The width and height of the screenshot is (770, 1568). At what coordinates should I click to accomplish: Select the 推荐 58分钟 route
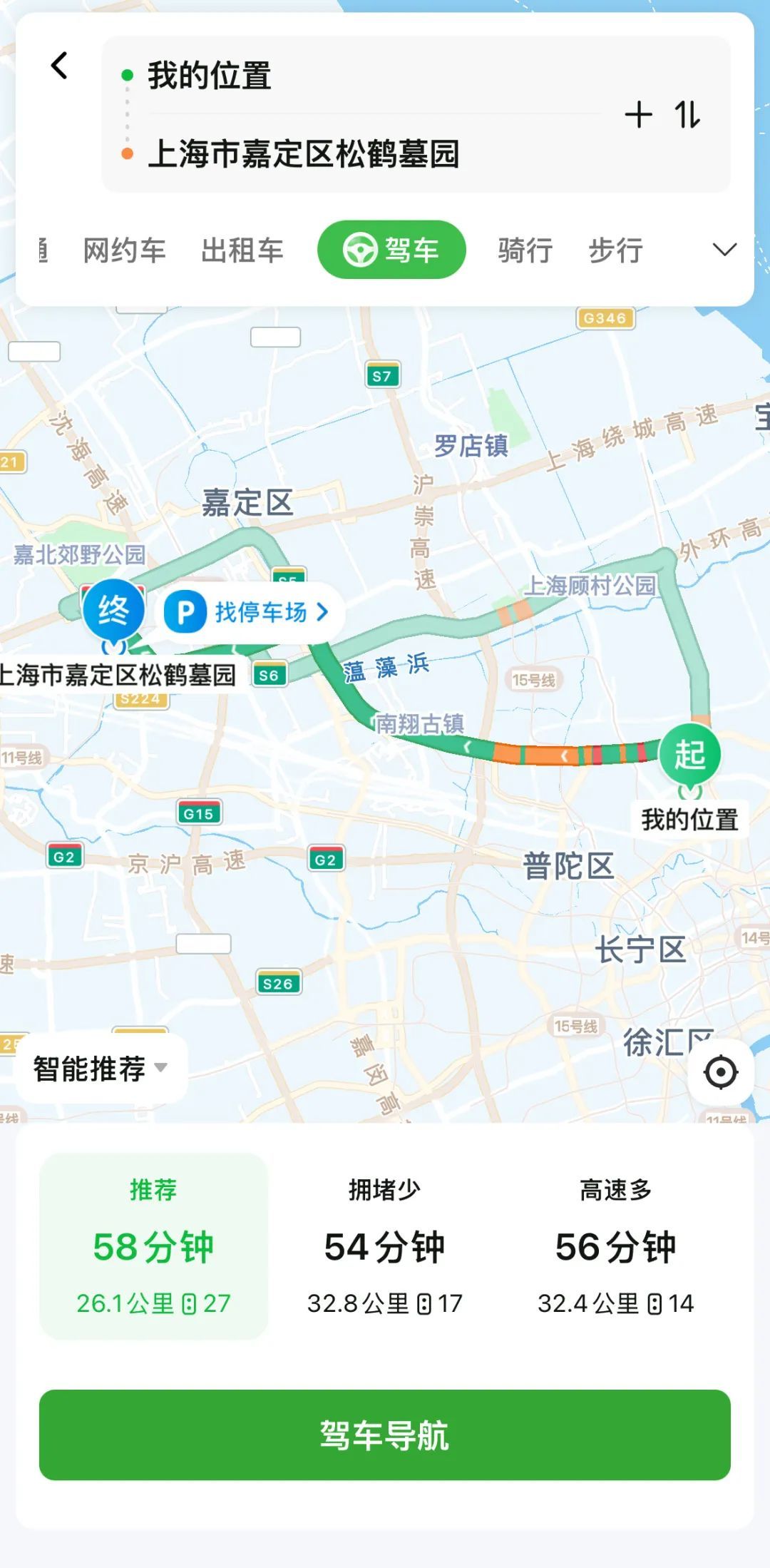pos(153,1246)
